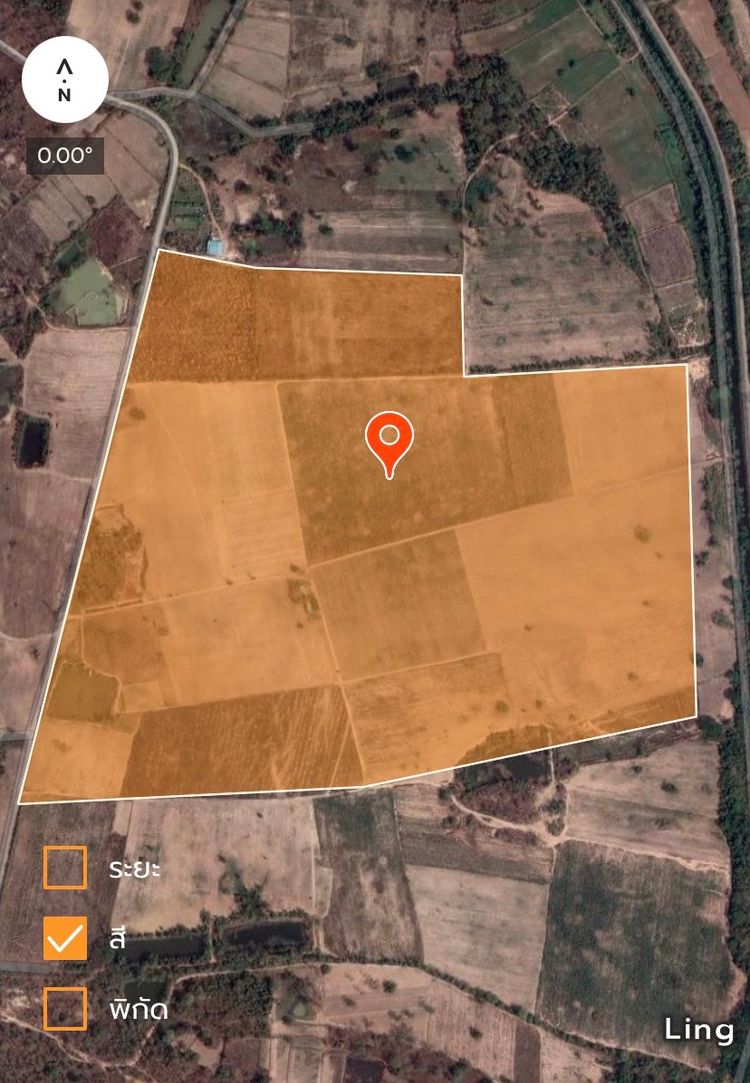This screenshot has height=1083, width=750.
Task: Uncheck the สี checkbox
Action: coord(65,938)
